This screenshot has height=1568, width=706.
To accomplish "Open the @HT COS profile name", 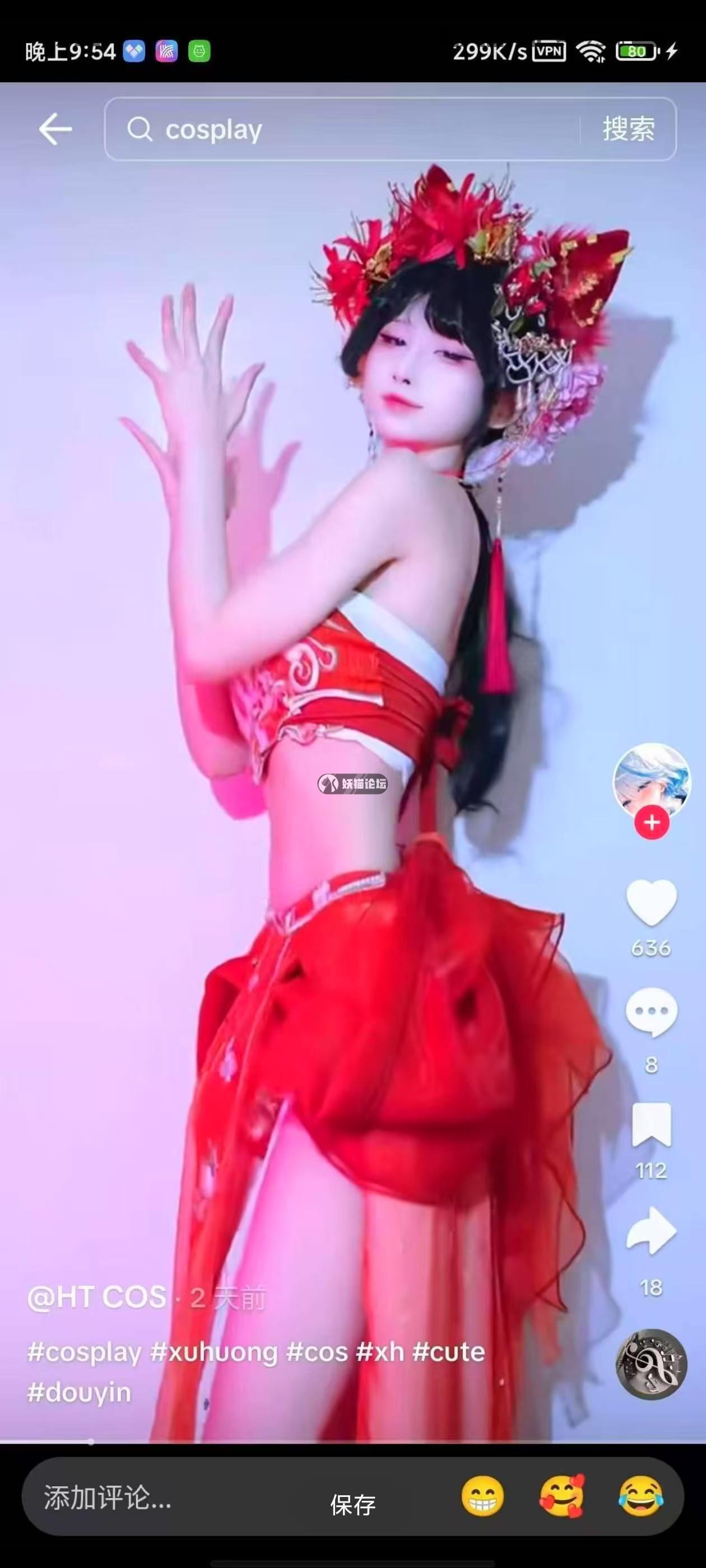I will tap(97, 1297).
